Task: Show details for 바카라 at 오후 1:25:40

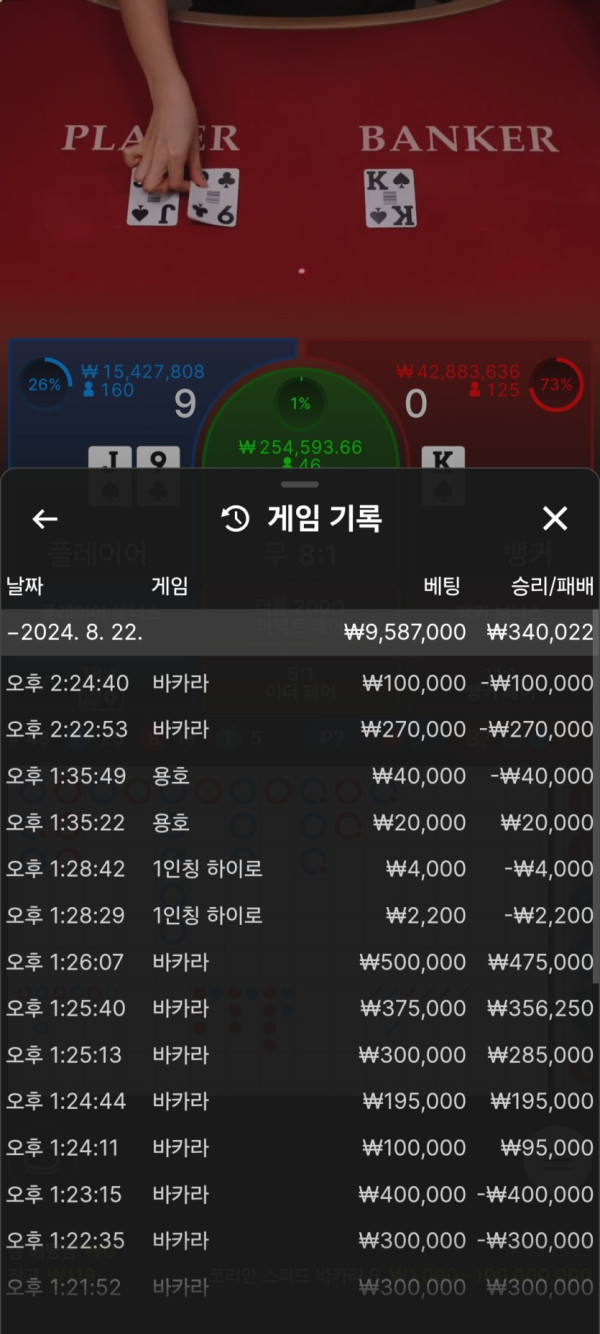Action: (x=300, y=1008)
